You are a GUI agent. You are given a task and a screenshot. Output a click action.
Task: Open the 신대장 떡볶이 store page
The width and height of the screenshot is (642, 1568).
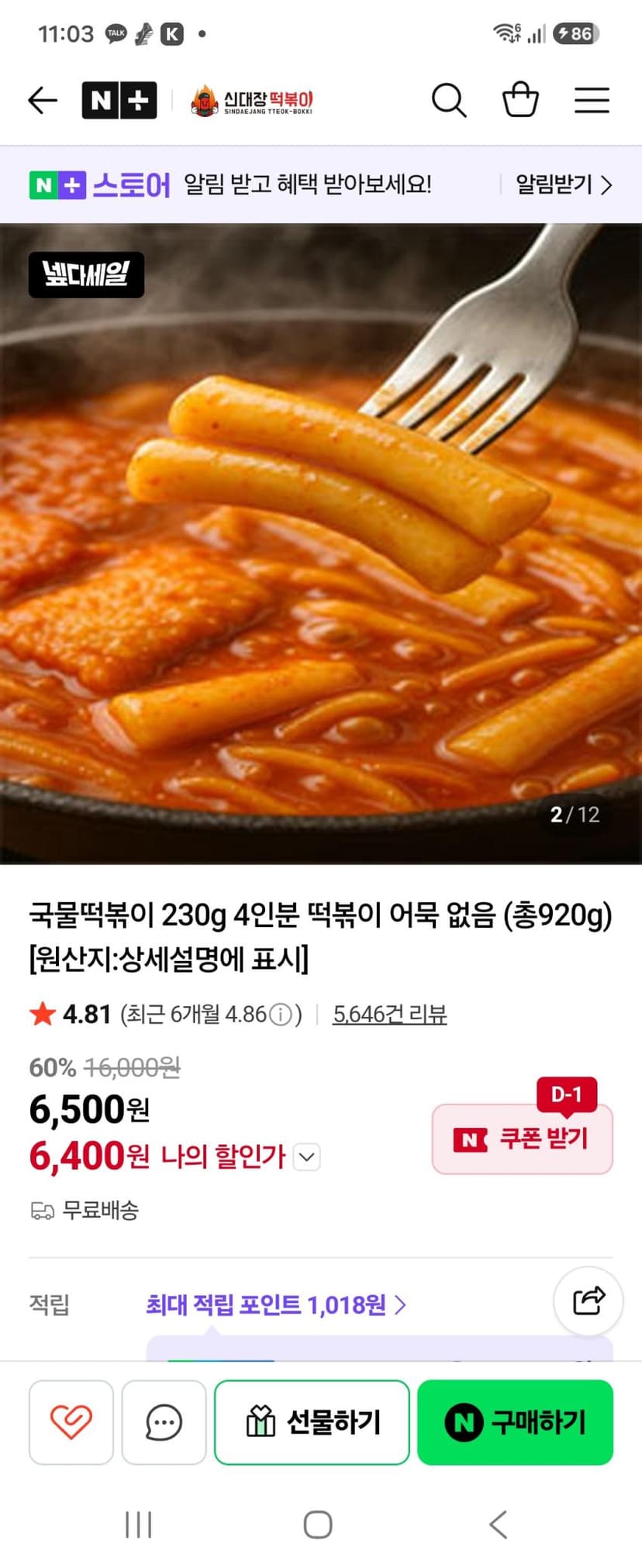click(x=252, y=101)
